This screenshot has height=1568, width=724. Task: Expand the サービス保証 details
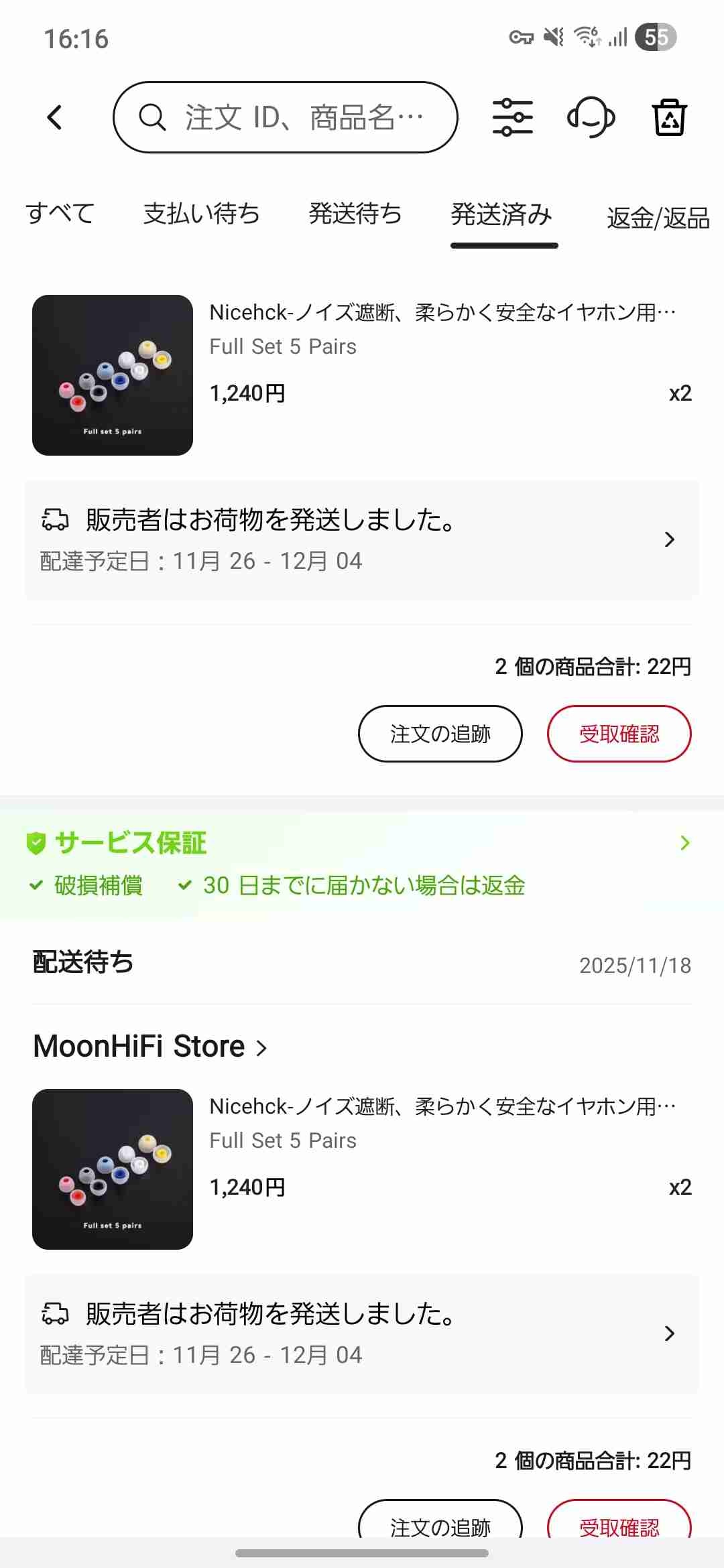click(x=684, y=843)
